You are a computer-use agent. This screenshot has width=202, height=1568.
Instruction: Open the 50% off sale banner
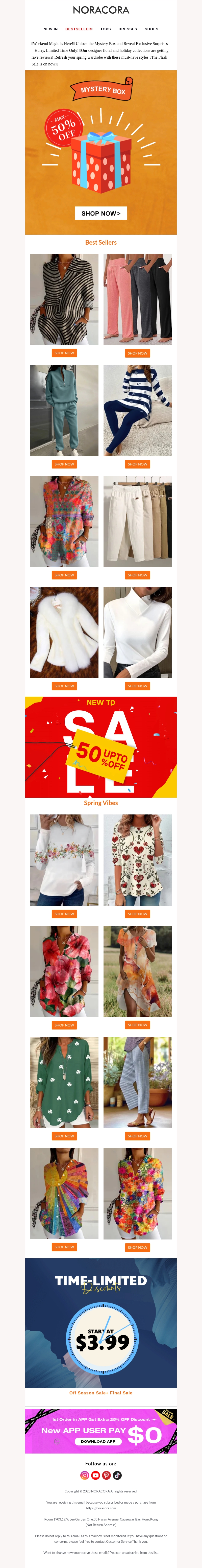click(101, 747)
